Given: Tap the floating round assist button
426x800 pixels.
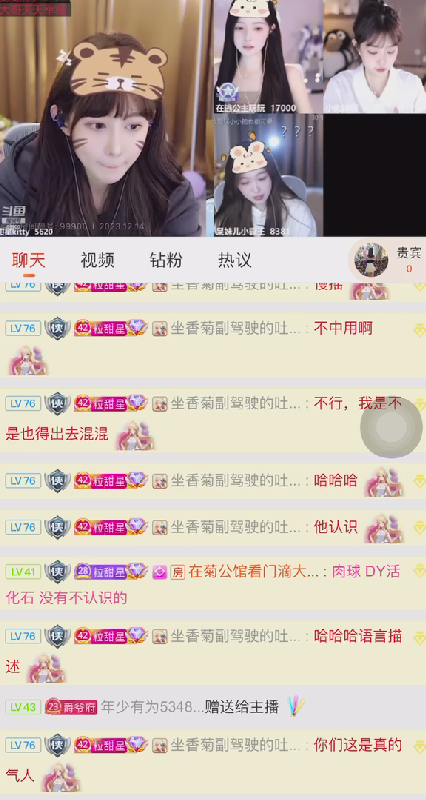Looking at the screenshot, I should pos(391,428).
